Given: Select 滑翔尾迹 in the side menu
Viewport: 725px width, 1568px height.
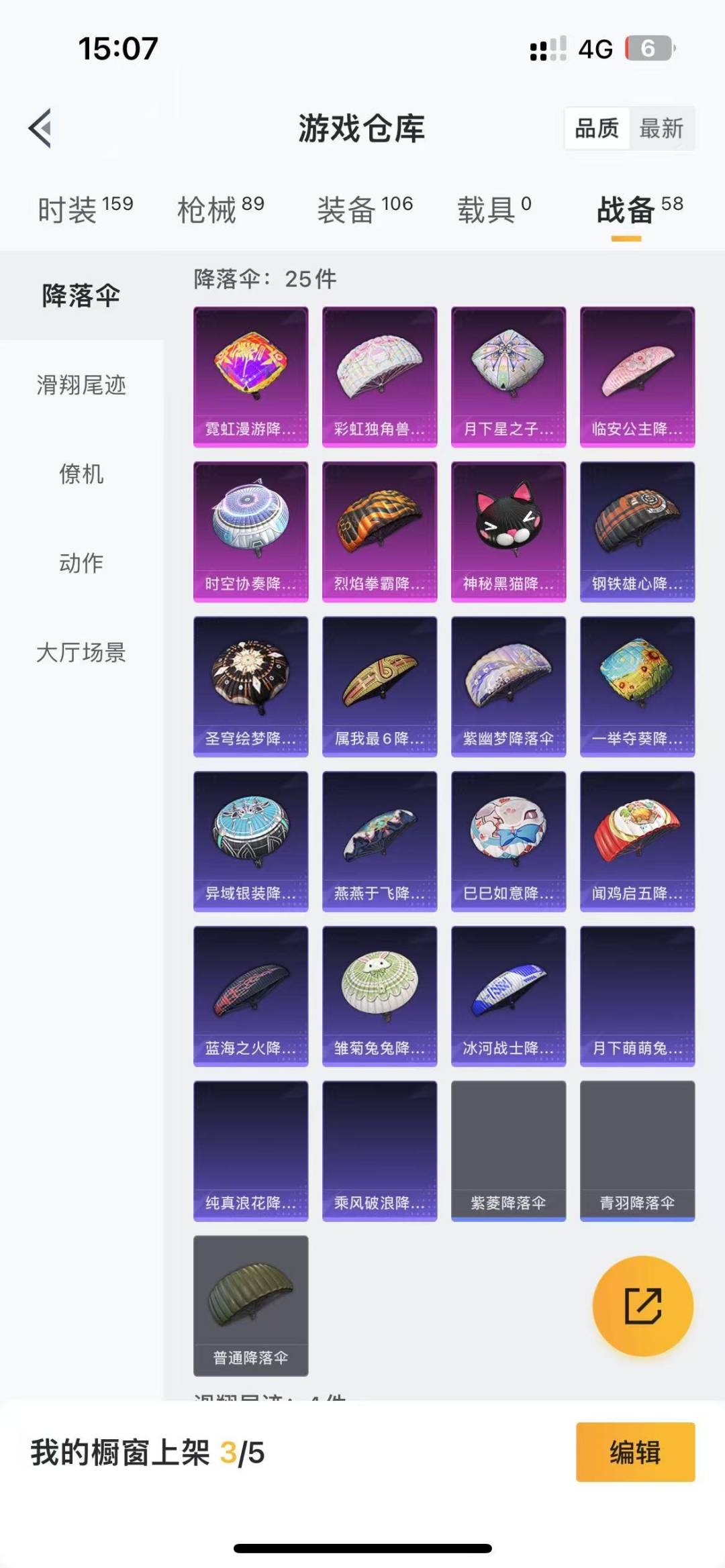Looking at the screenshot, I should coord(81,385).
